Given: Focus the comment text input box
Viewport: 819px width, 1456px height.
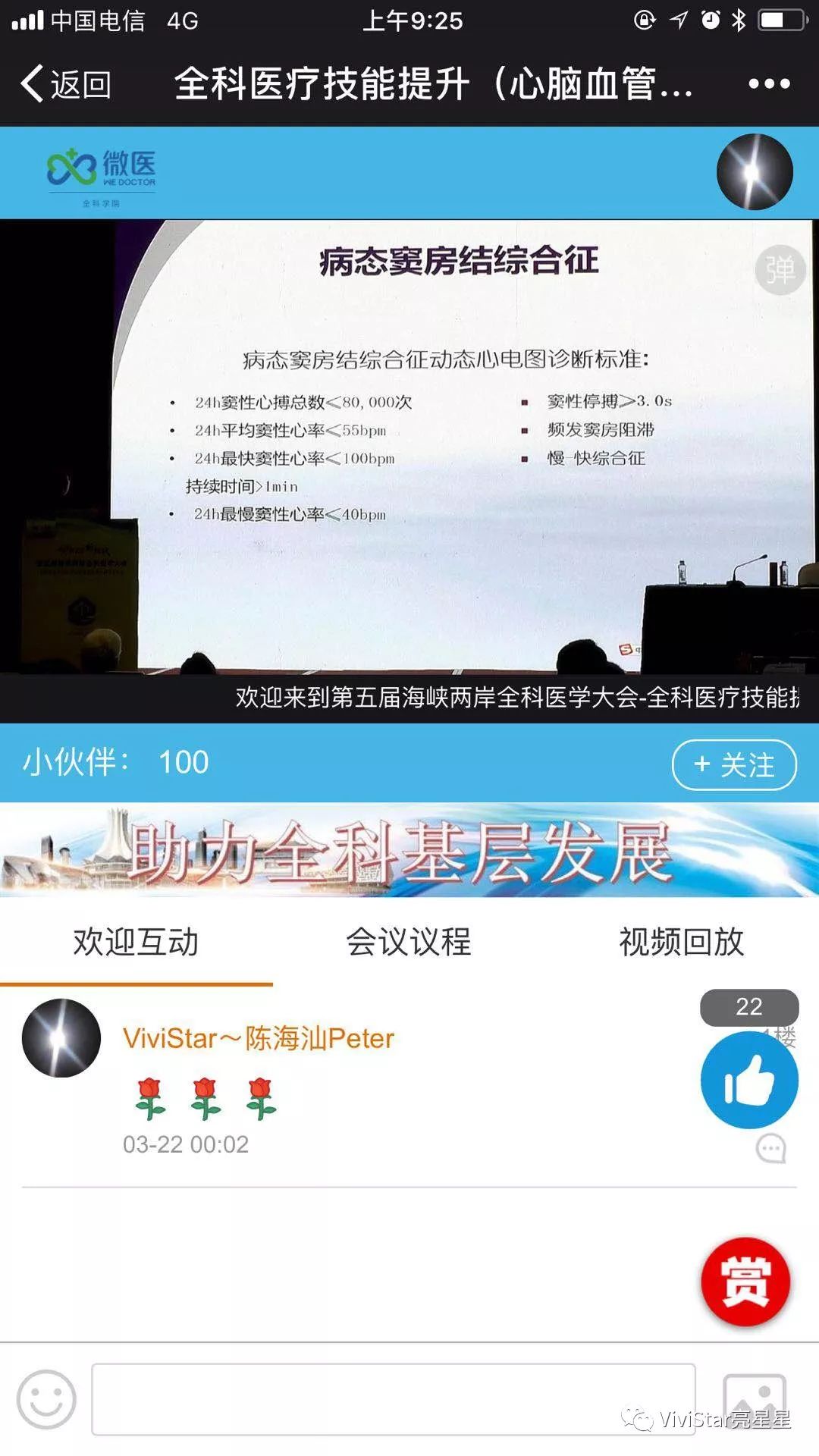Looking at the screenshot, I should (393, 1399).
